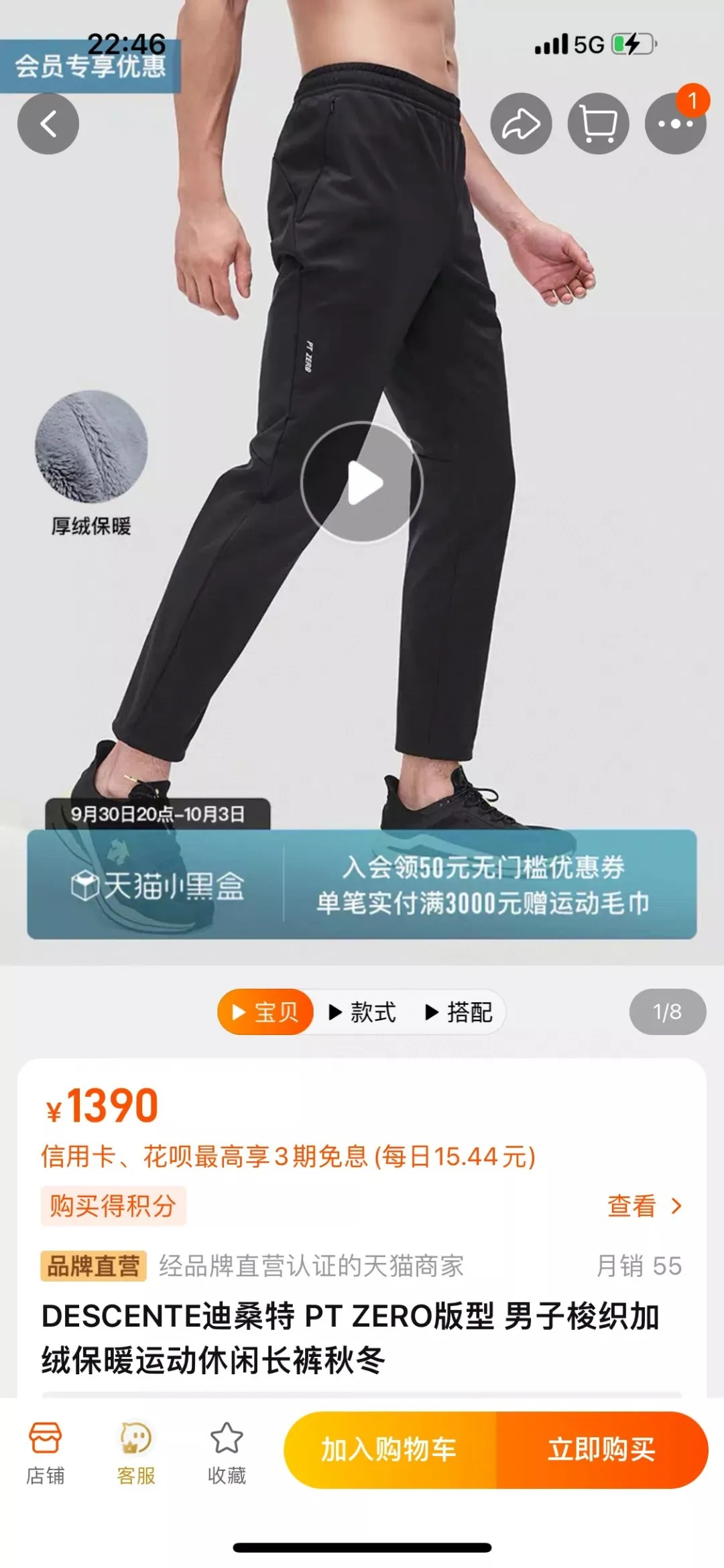Open the 天猫小黑盒 coupon banner
The image size is (724, 1568).
[x=362, y=884]
